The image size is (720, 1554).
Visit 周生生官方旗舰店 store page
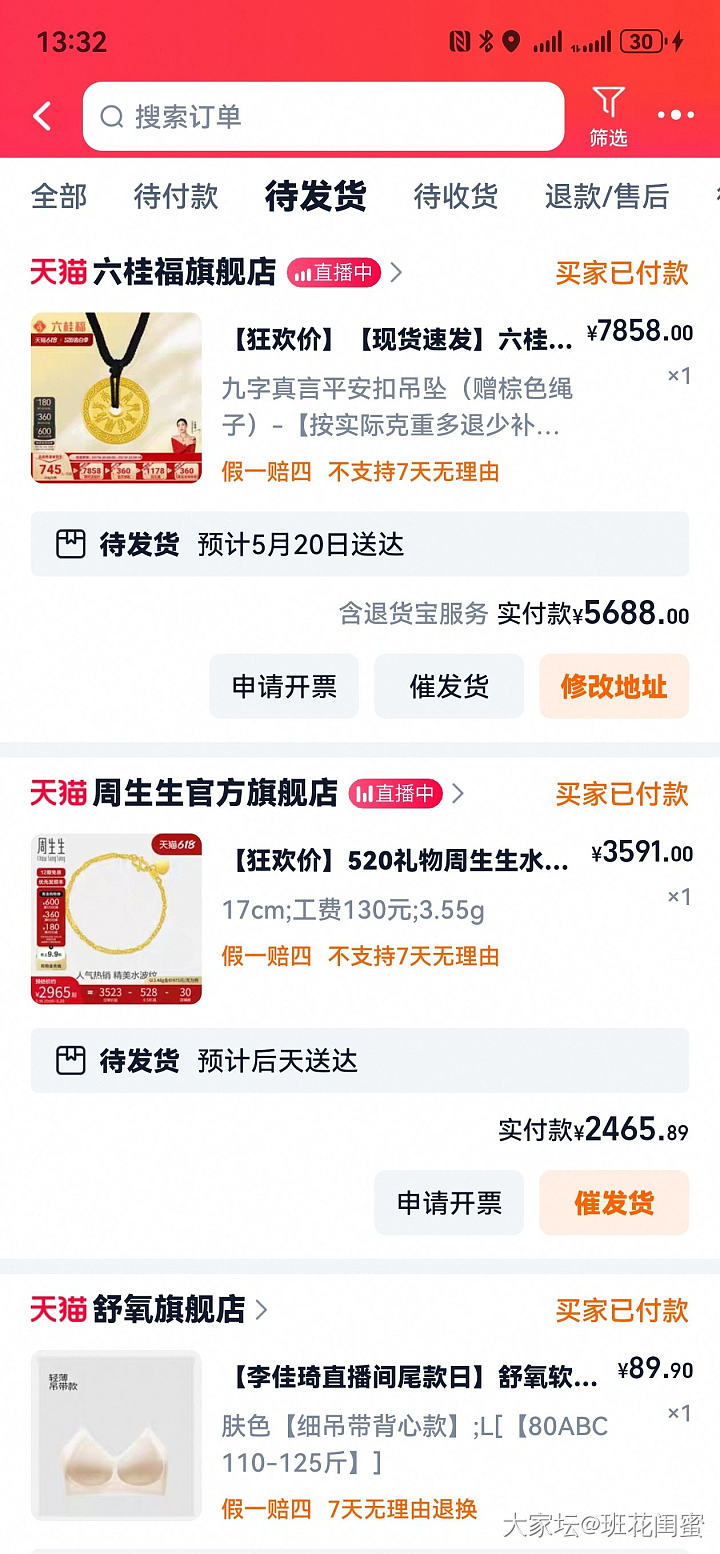pos(215,793)
